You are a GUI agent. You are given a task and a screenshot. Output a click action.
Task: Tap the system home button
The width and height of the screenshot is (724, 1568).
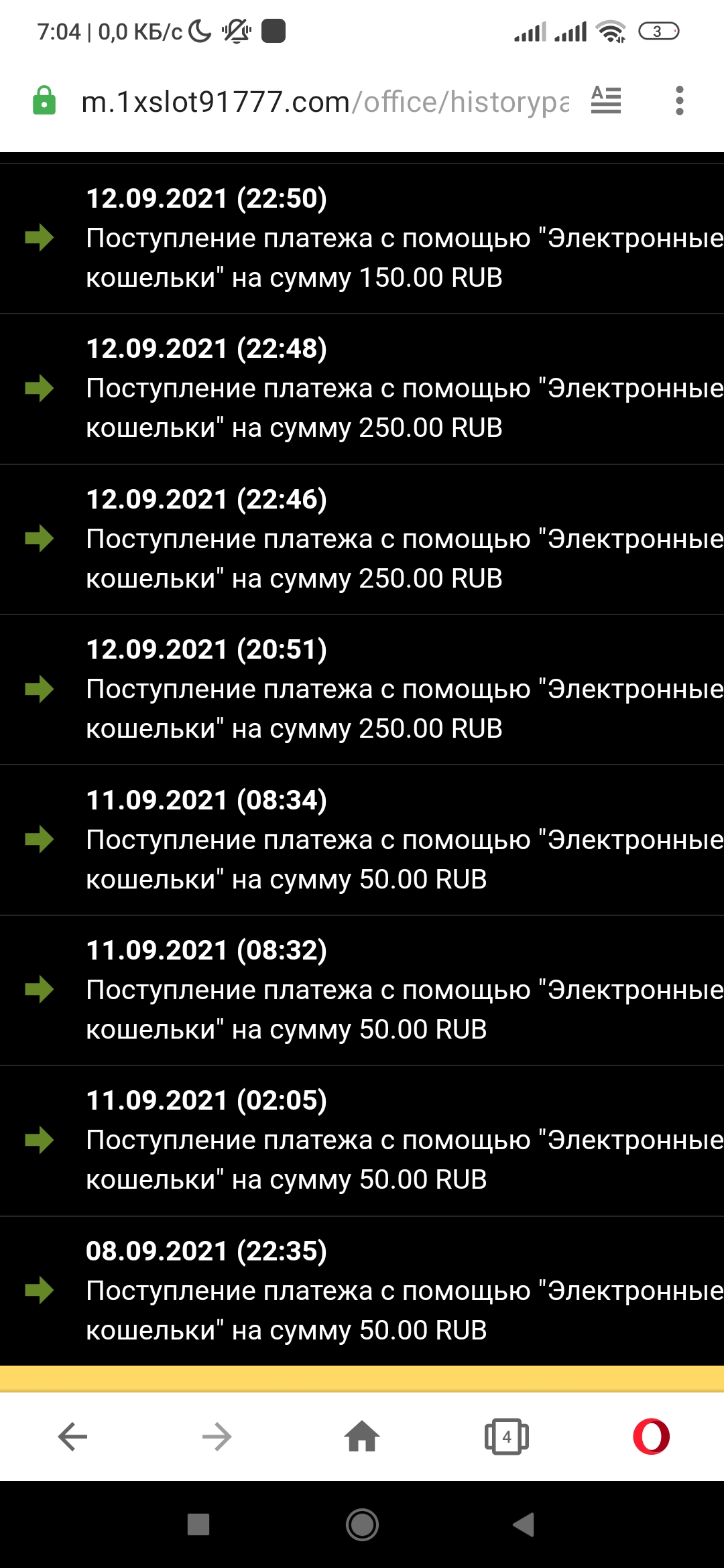click(362, 1525)
